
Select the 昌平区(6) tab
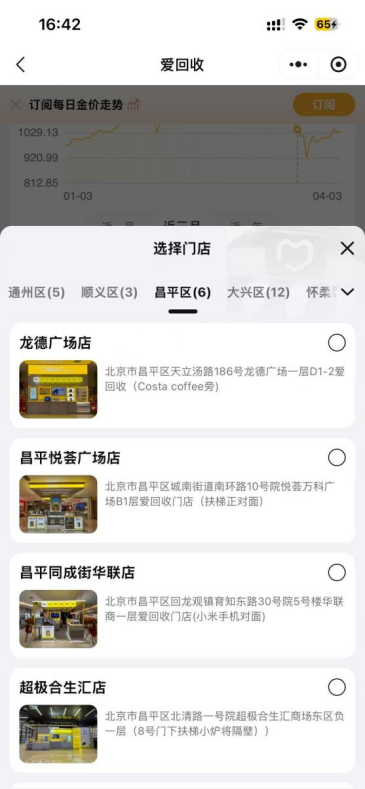183,292
